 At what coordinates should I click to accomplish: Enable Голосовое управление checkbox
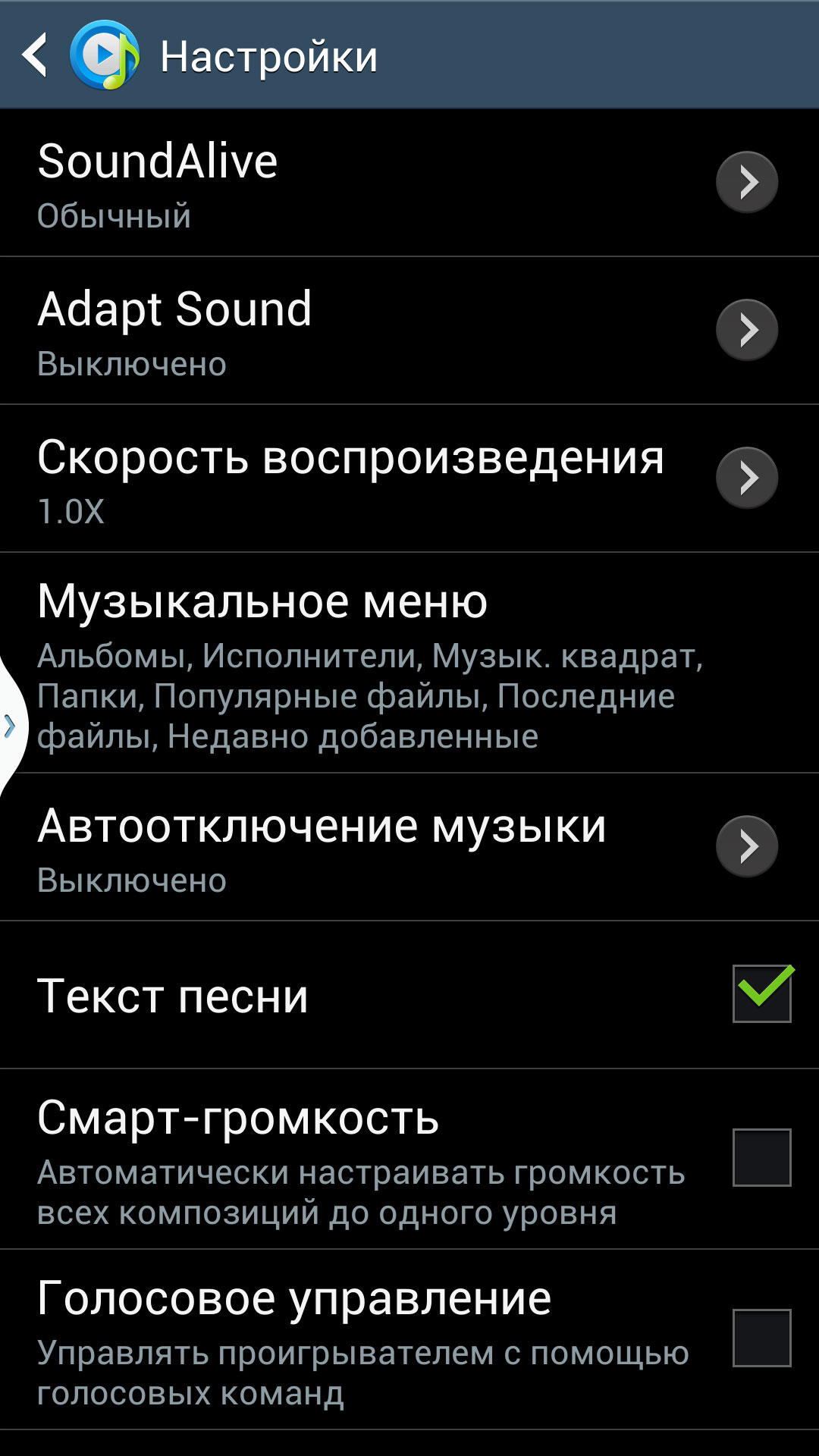click(x=761, y=1338)
